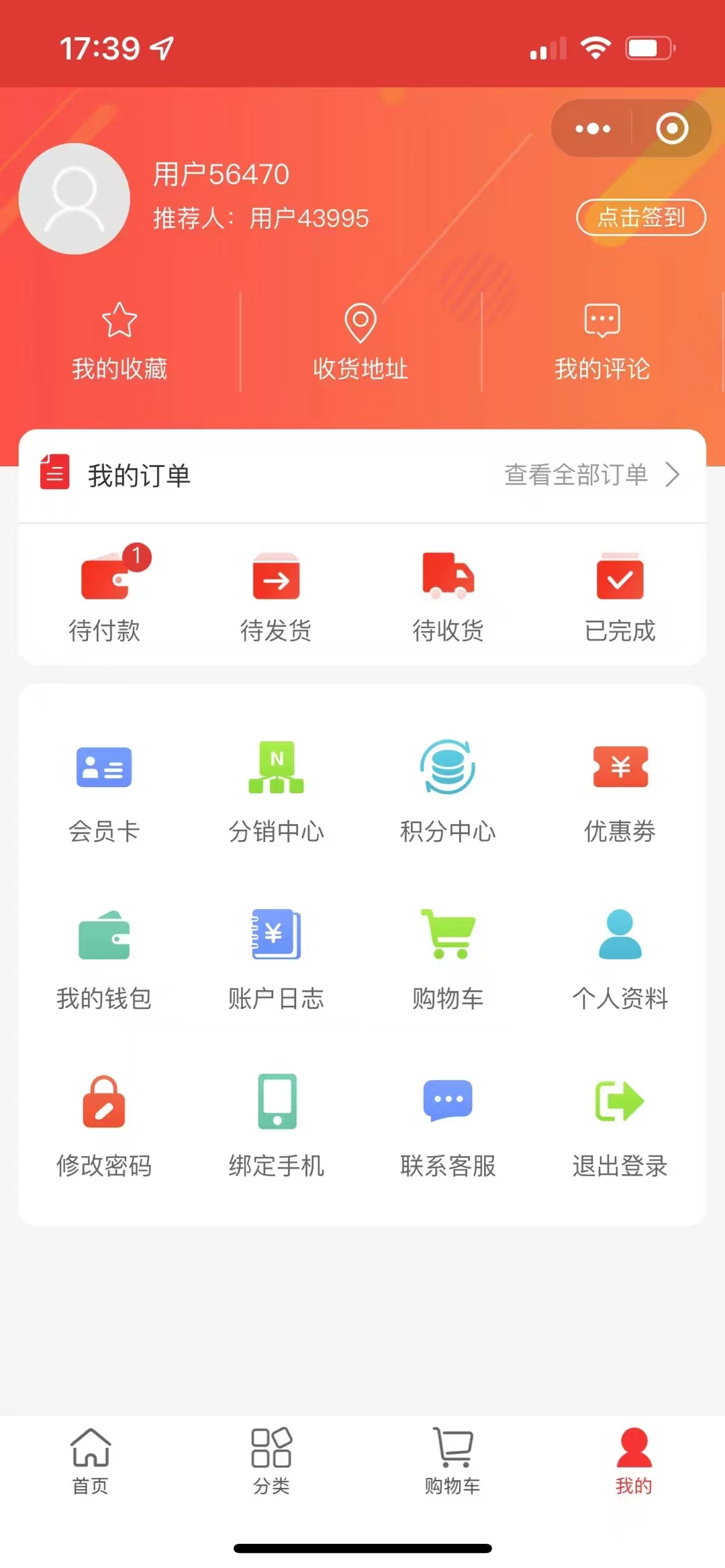Close the mini program with the circle icon

coord(672,128)
